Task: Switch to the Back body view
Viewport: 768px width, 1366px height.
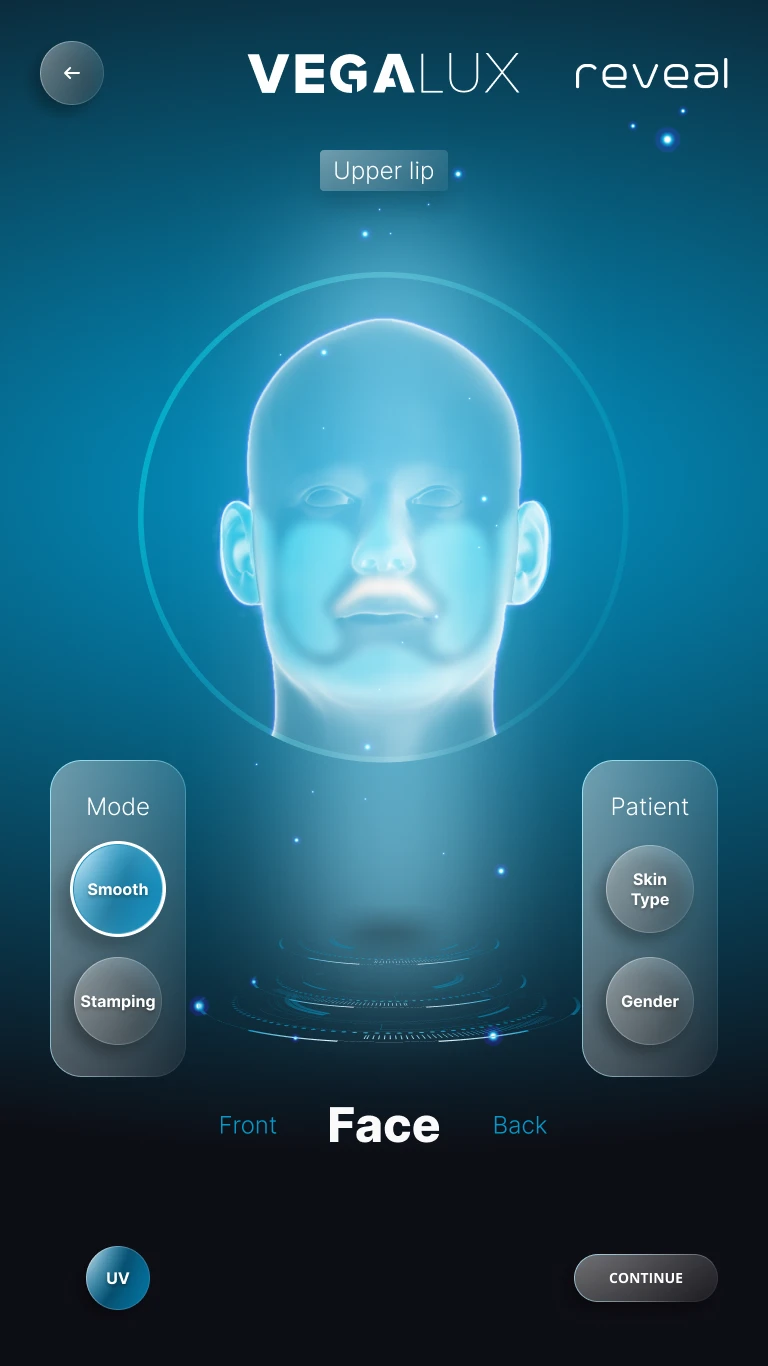Action: tap(520, 1125)
